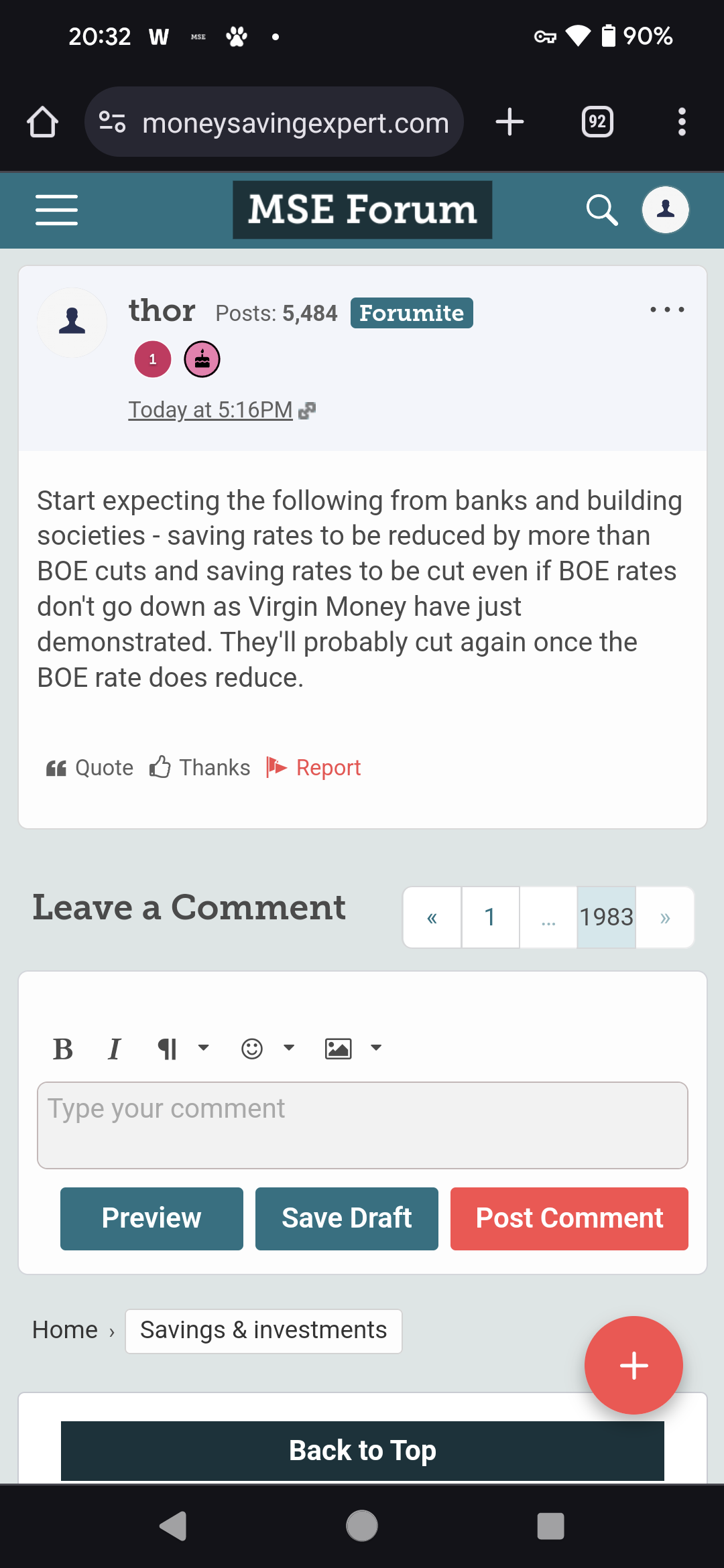Go to page 1 of the thread
Viewport: 724px width, 1568px height.
pyautogui.click(x=490, y=917)
